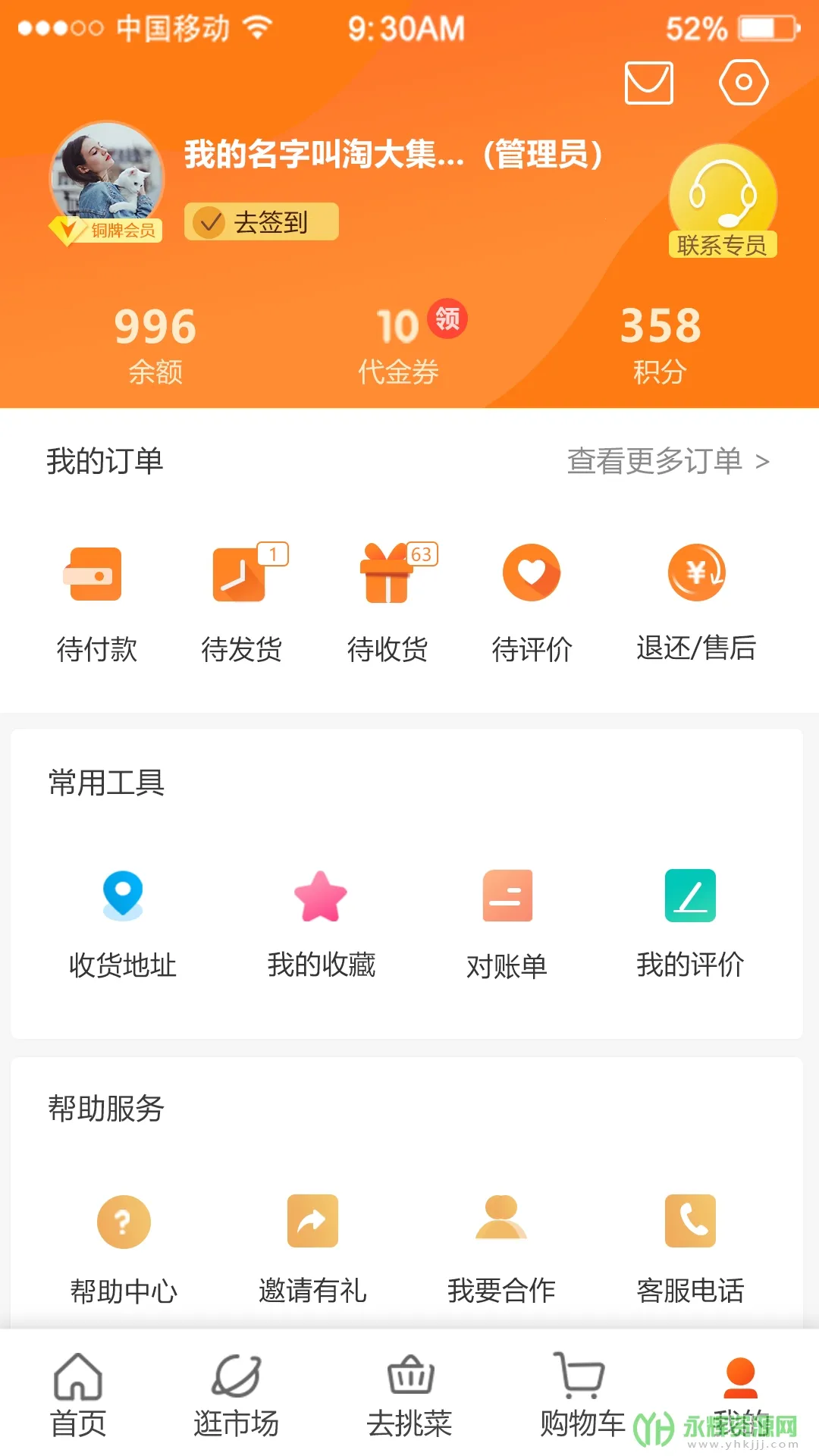
Task: Open 待发货 orders with badge 1
Action: [x=241, y=576]
